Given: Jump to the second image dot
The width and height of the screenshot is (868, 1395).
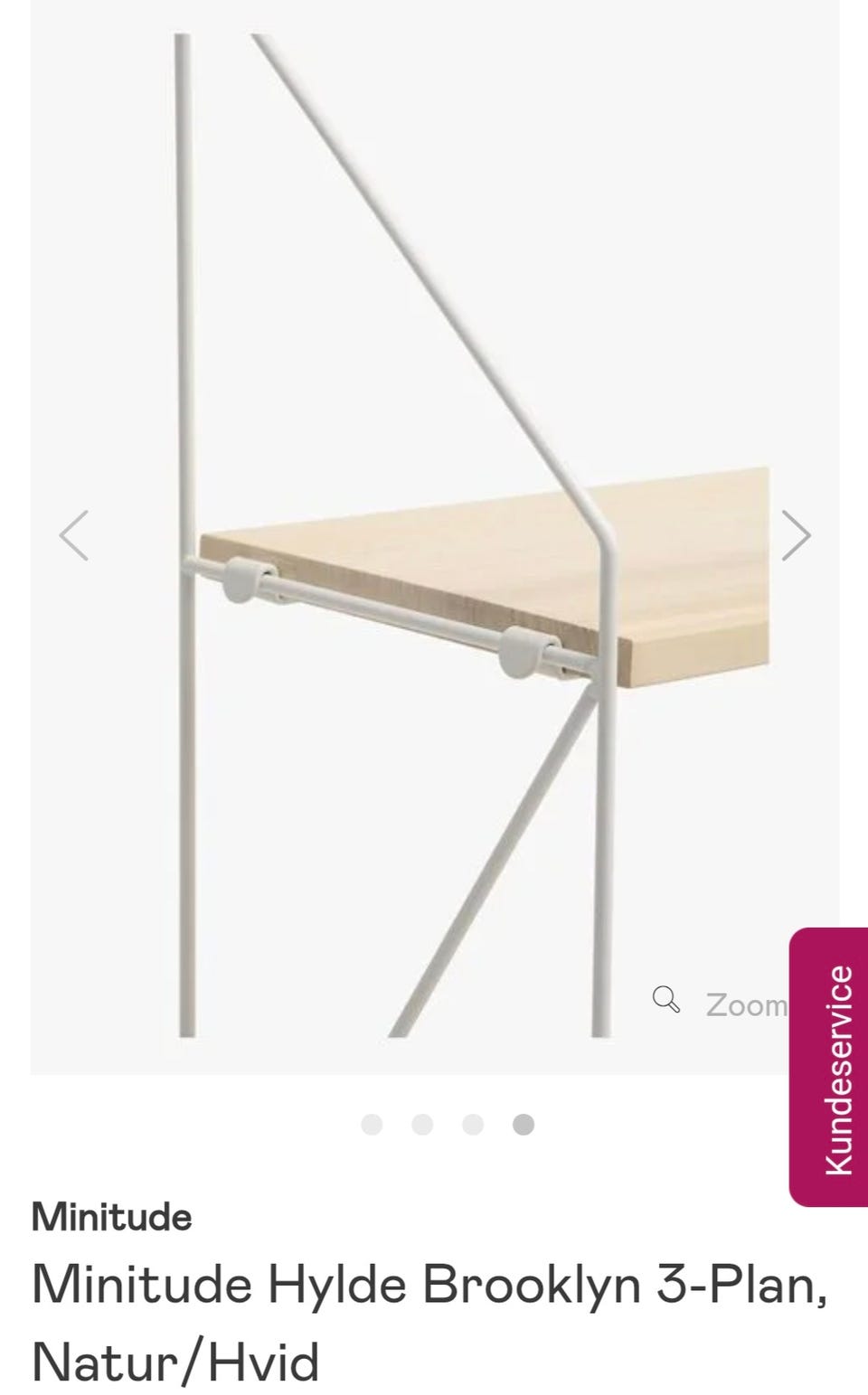Looking at the screenshot, I should click(422, 1124).
